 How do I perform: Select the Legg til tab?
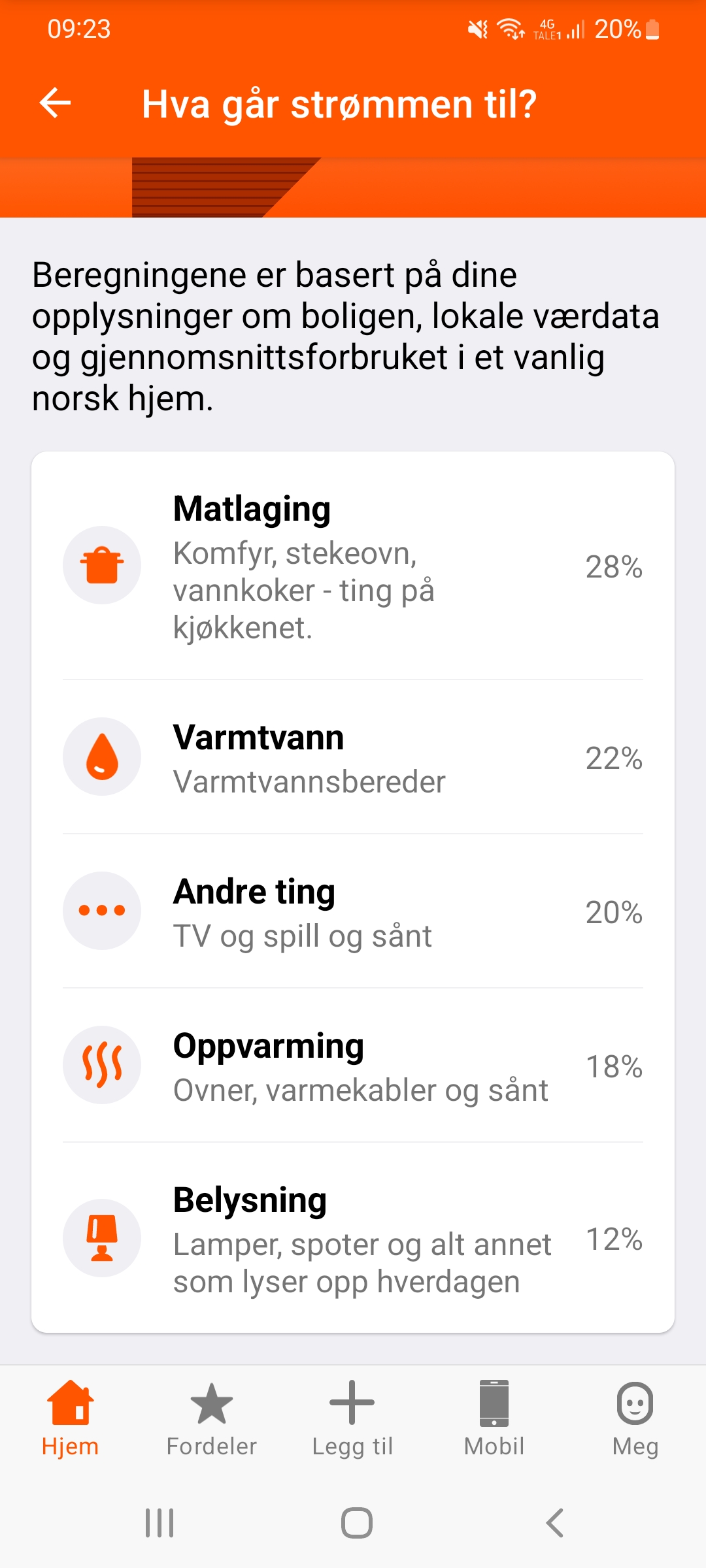coord(353,1419)
